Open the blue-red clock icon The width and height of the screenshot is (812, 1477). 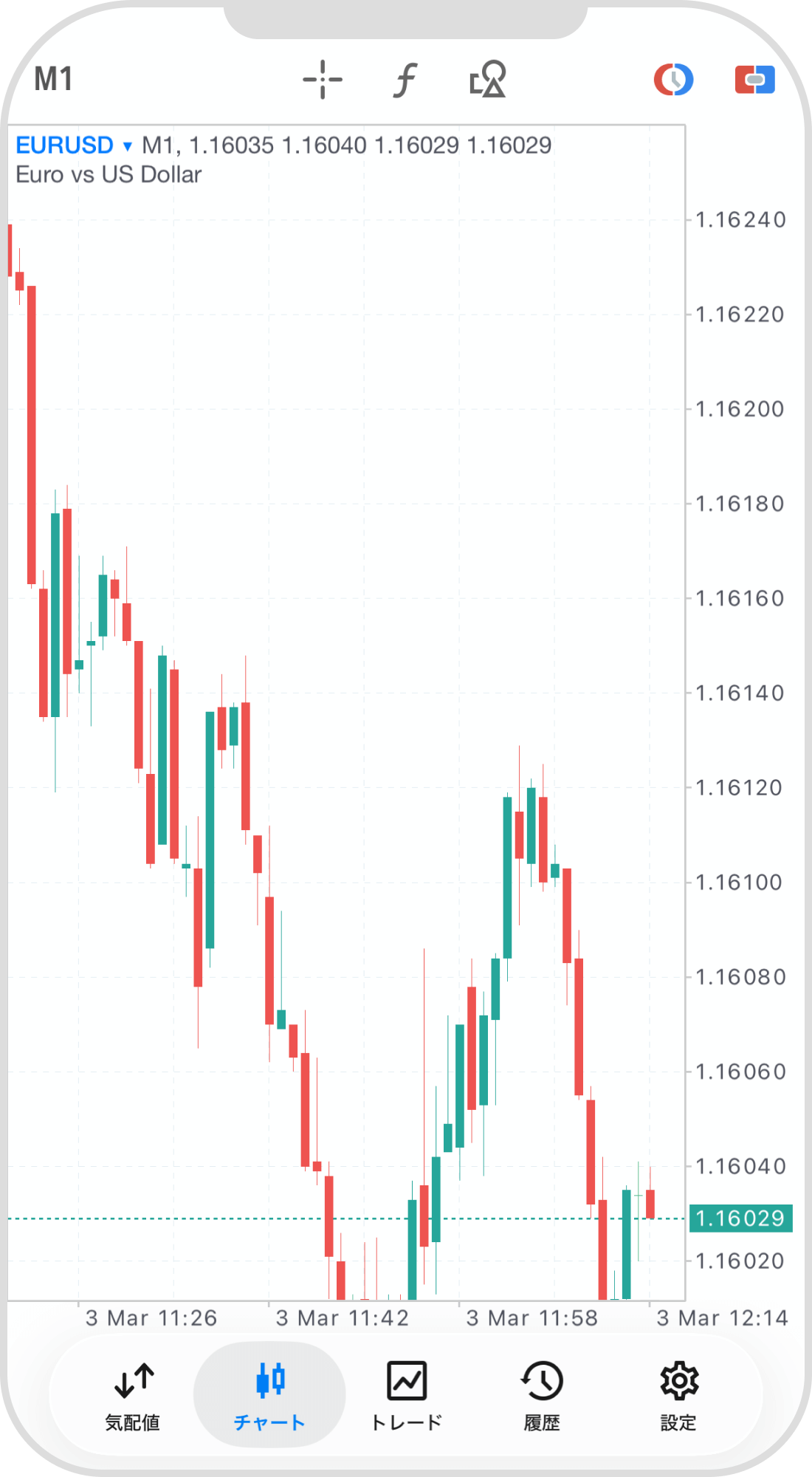(673, 80)
